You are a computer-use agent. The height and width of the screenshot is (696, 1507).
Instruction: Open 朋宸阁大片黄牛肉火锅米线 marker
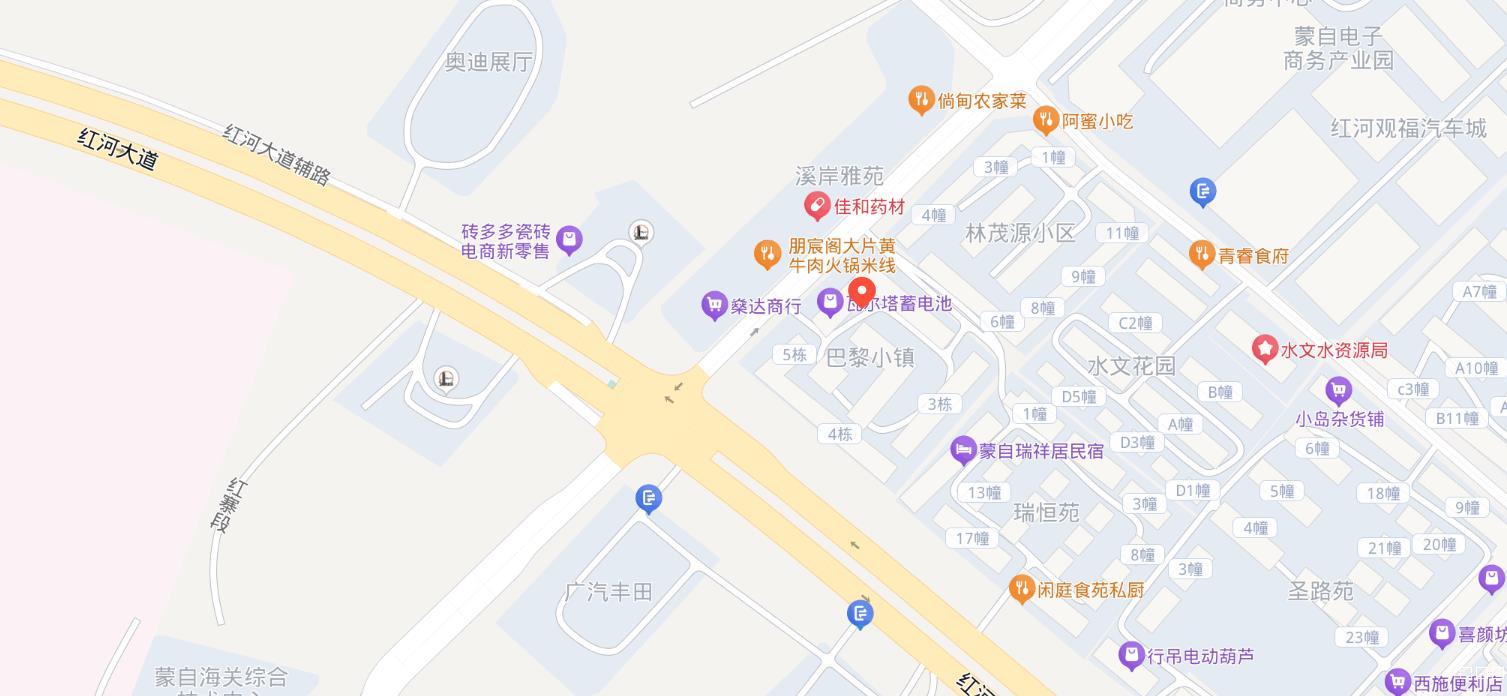767,254
